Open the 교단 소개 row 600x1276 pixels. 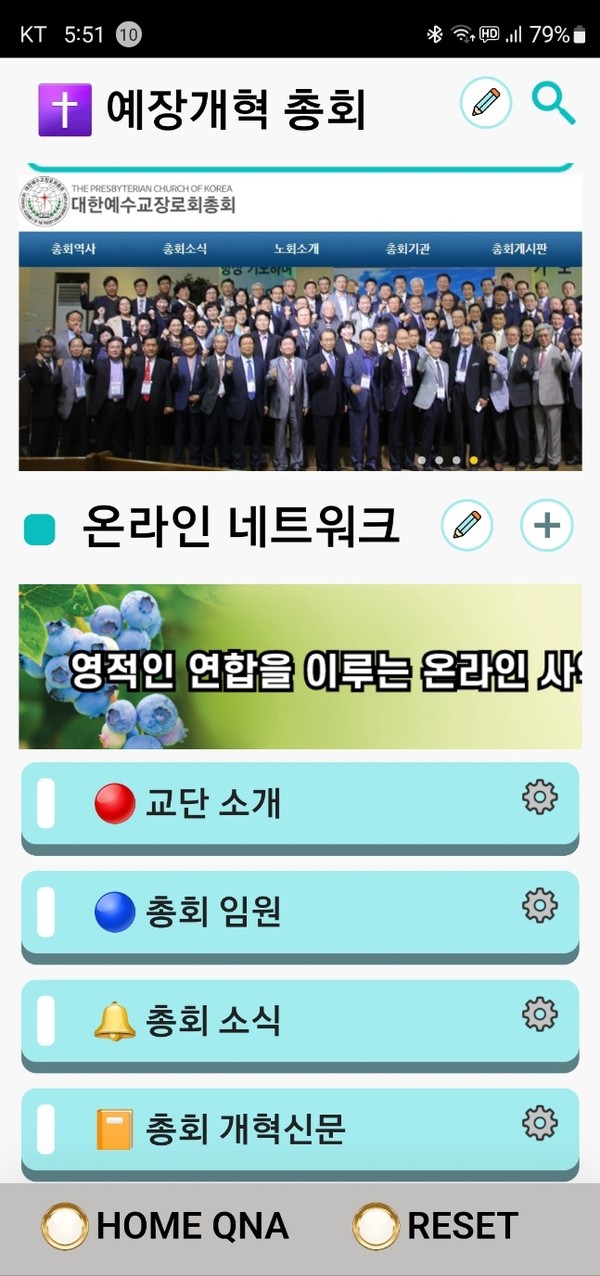(280, 804)
